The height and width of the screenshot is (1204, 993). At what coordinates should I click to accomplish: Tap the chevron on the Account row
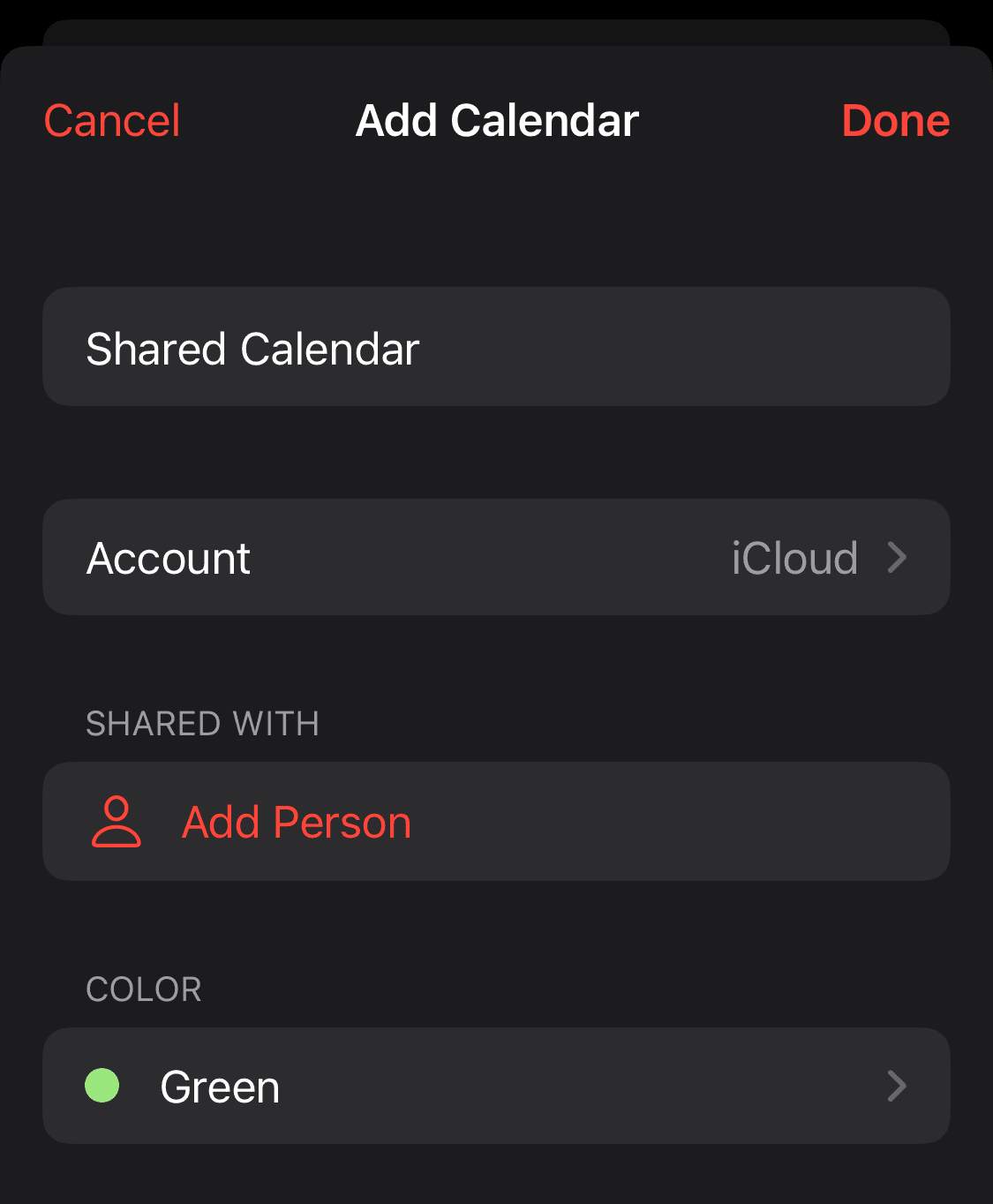[x=899, y=557]
